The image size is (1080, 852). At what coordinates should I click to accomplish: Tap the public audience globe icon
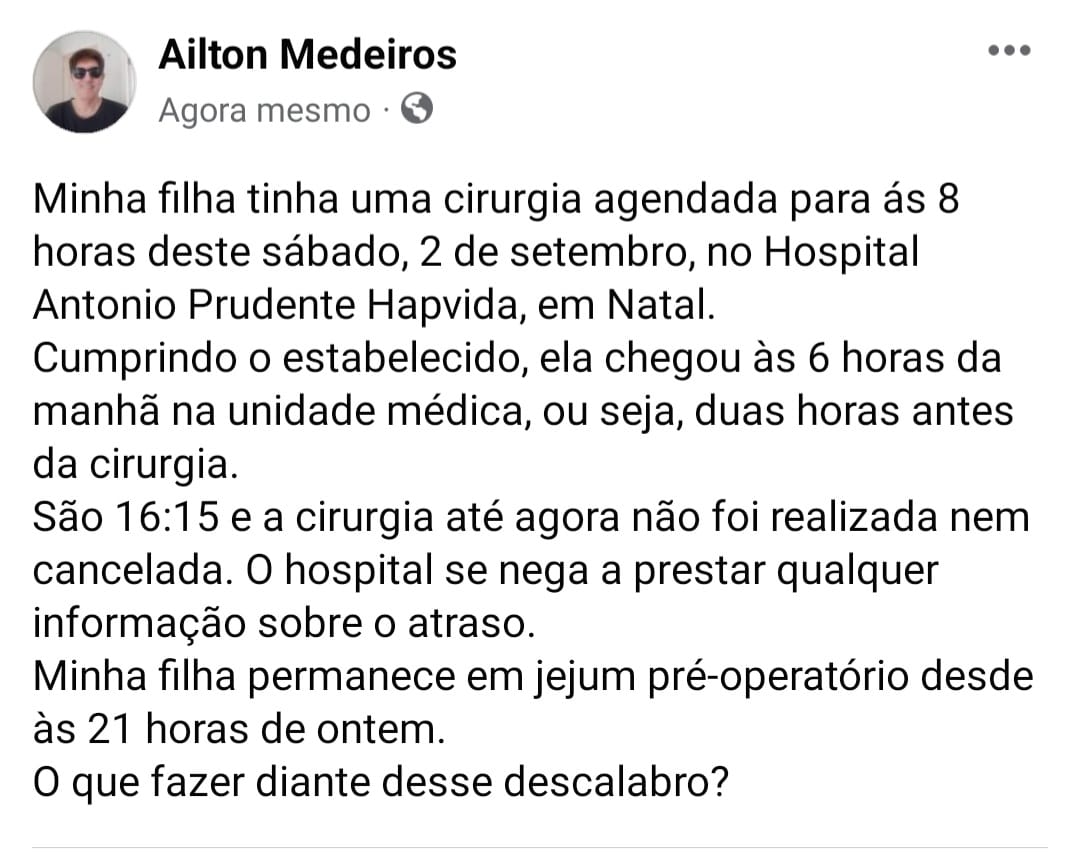tap(416, 109)
